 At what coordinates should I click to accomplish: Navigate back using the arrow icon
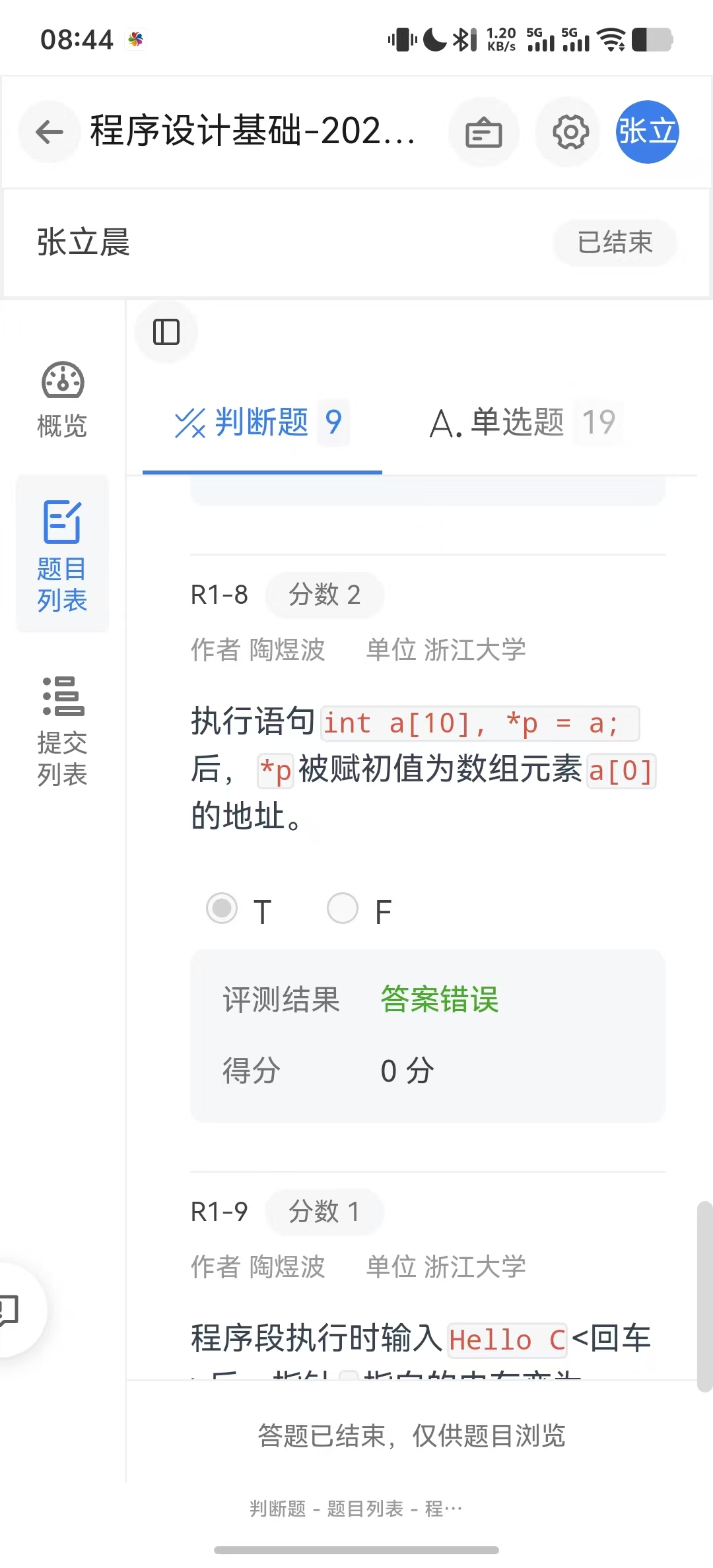click(48, 132)
